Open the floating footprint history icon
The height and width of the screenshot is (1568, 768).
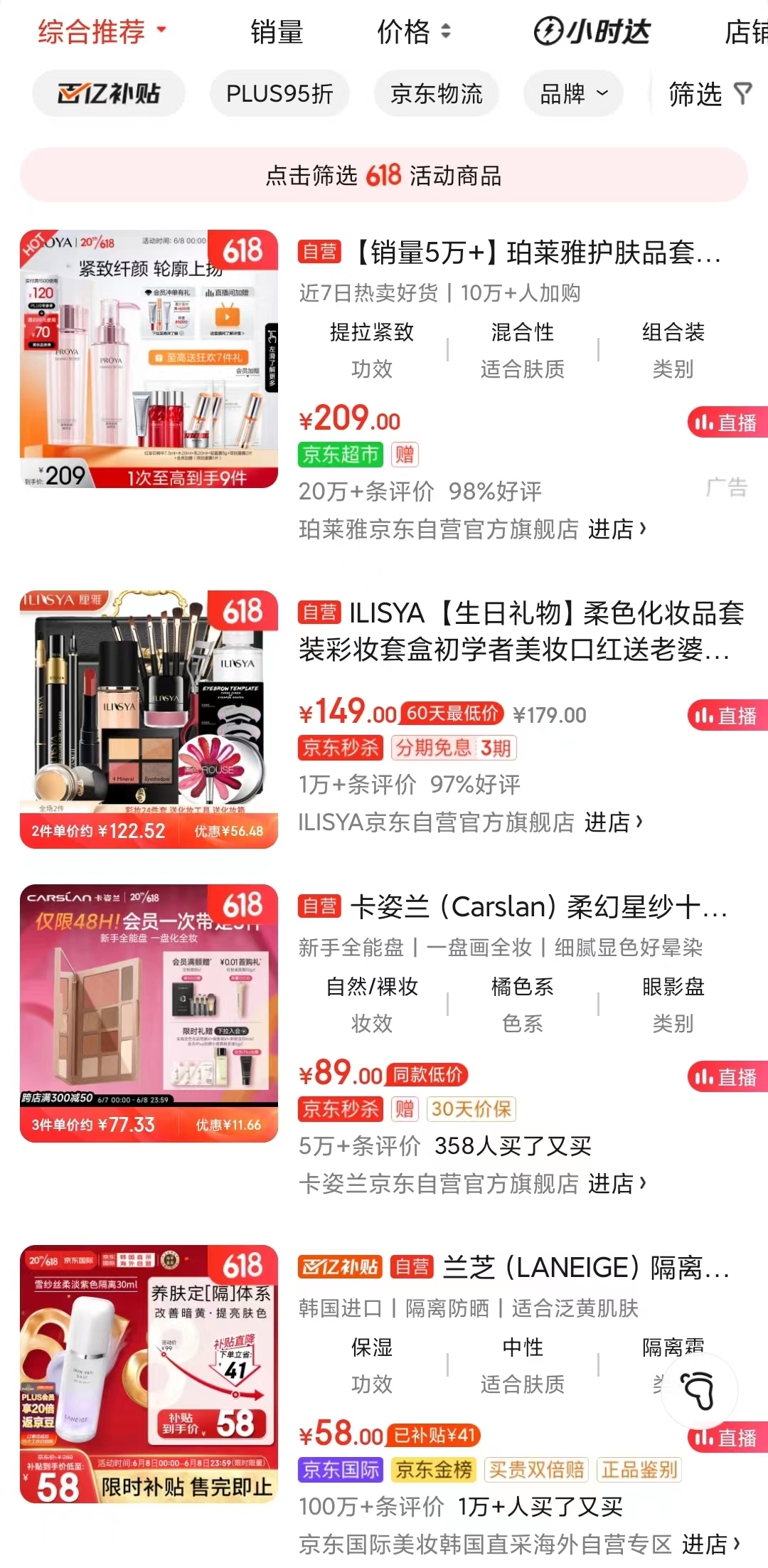point(699,1390)
